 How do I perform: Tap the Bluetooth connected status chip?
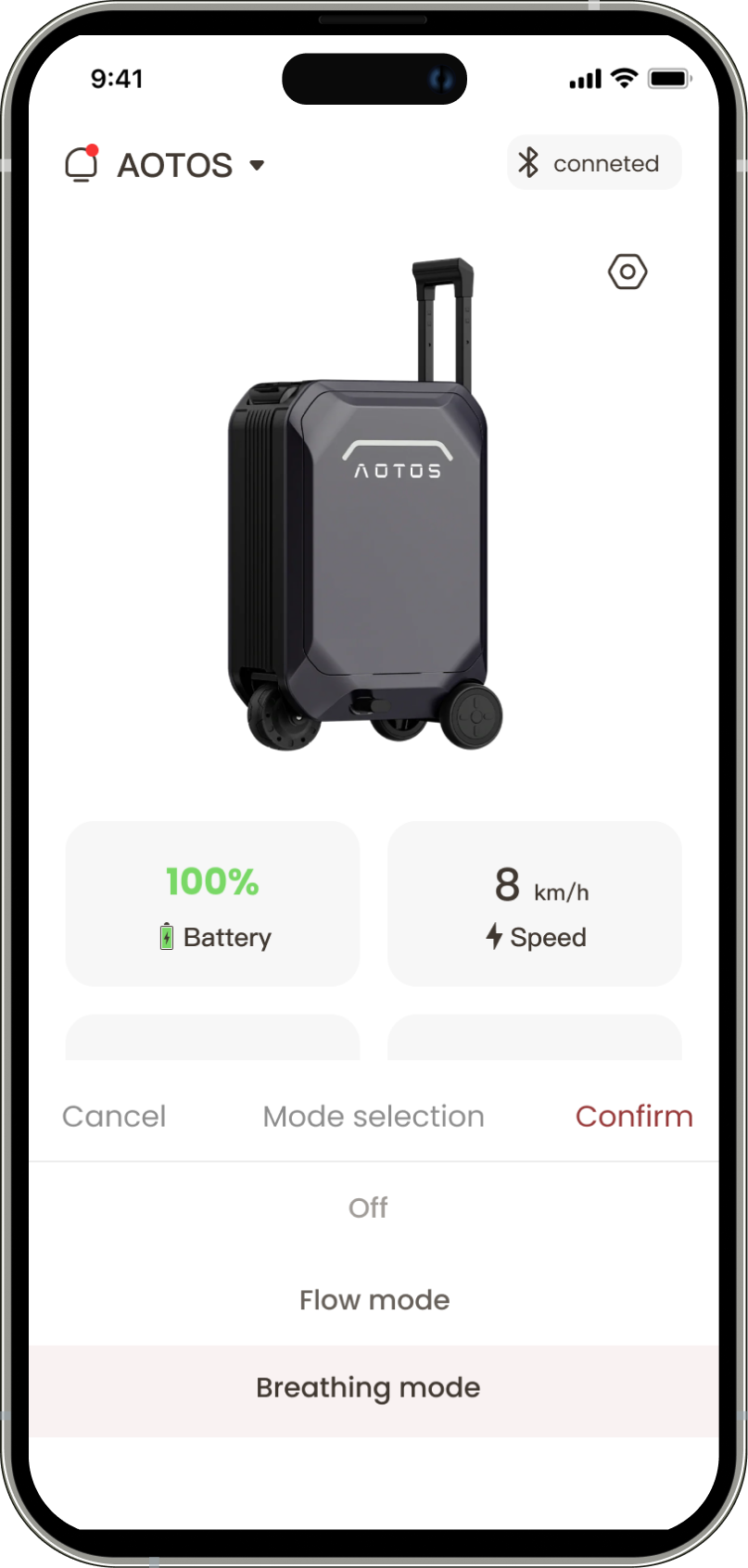pos(593,163)
